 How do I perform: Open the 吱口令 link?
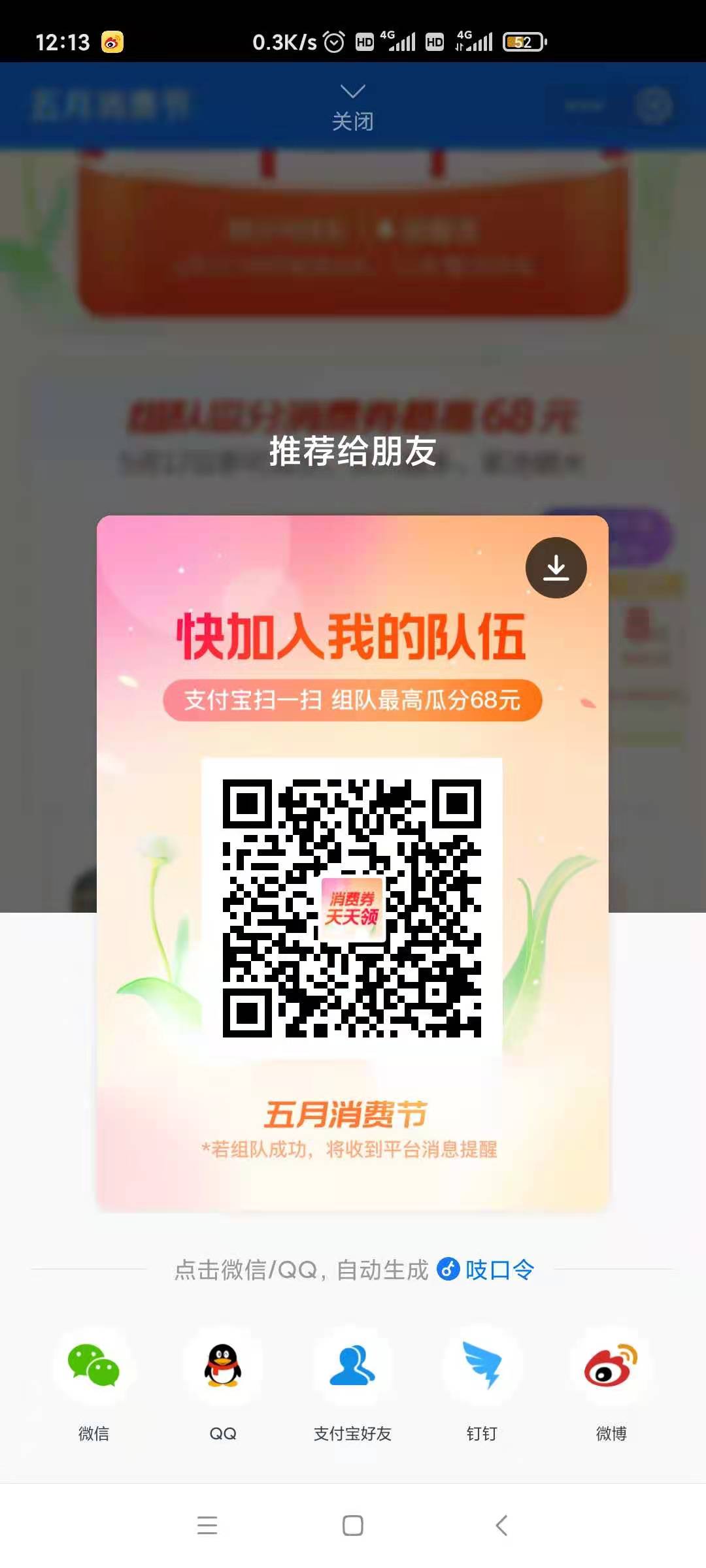pos(486,1269)
